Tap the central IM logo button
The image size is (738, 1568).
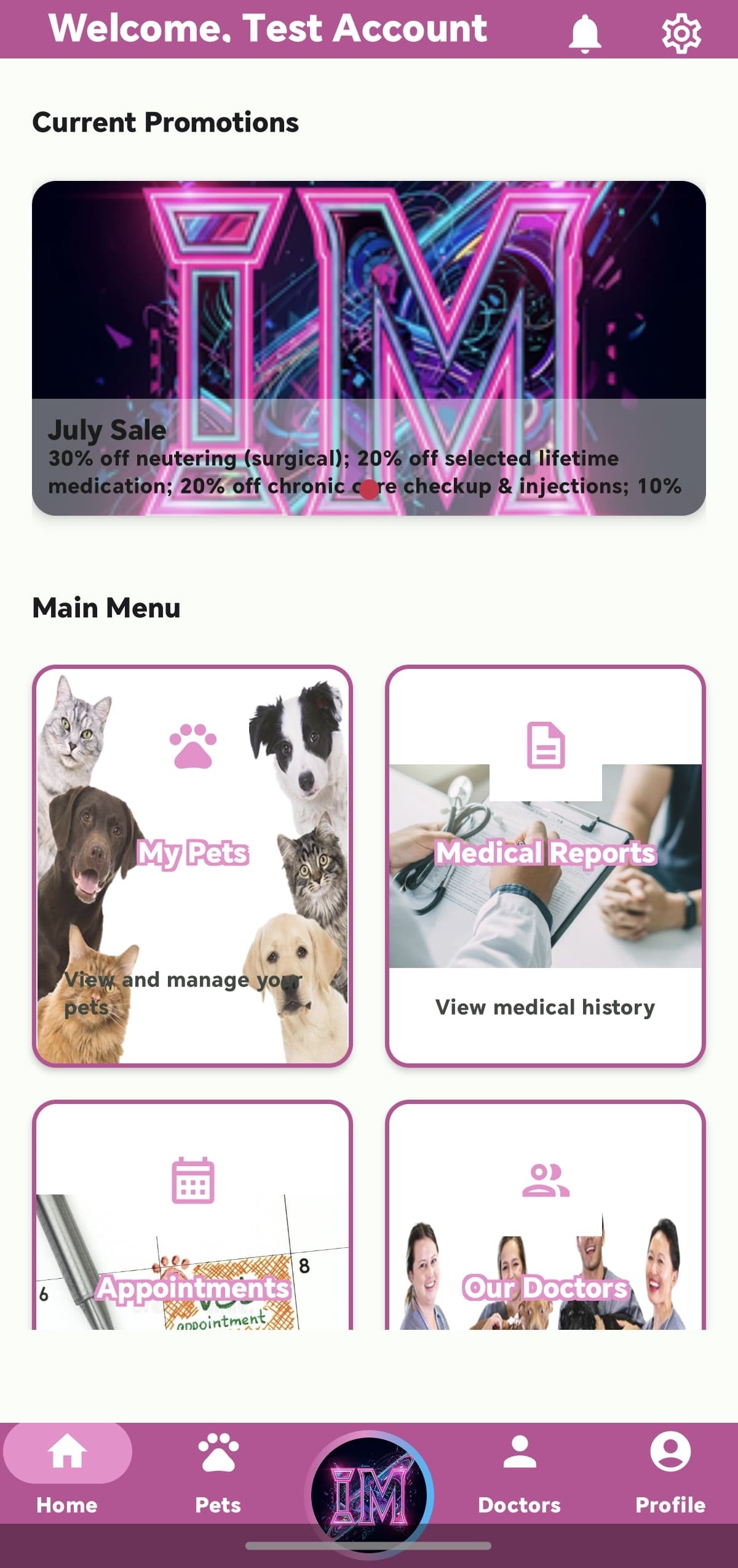click(x=369, y=1489)
